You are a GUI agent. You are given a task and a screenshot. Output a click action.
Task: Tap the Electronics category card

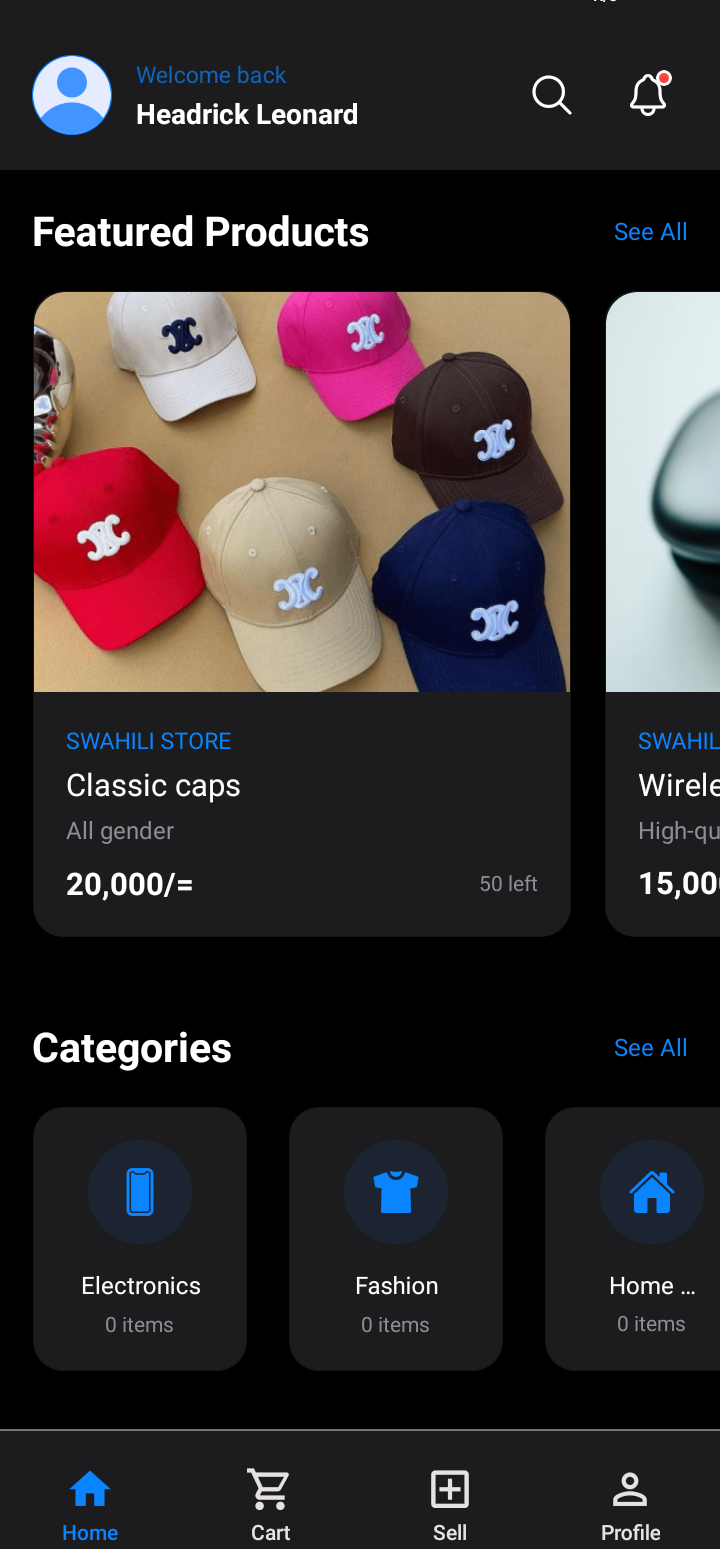pyautogui.click(x=139, y=1238)
